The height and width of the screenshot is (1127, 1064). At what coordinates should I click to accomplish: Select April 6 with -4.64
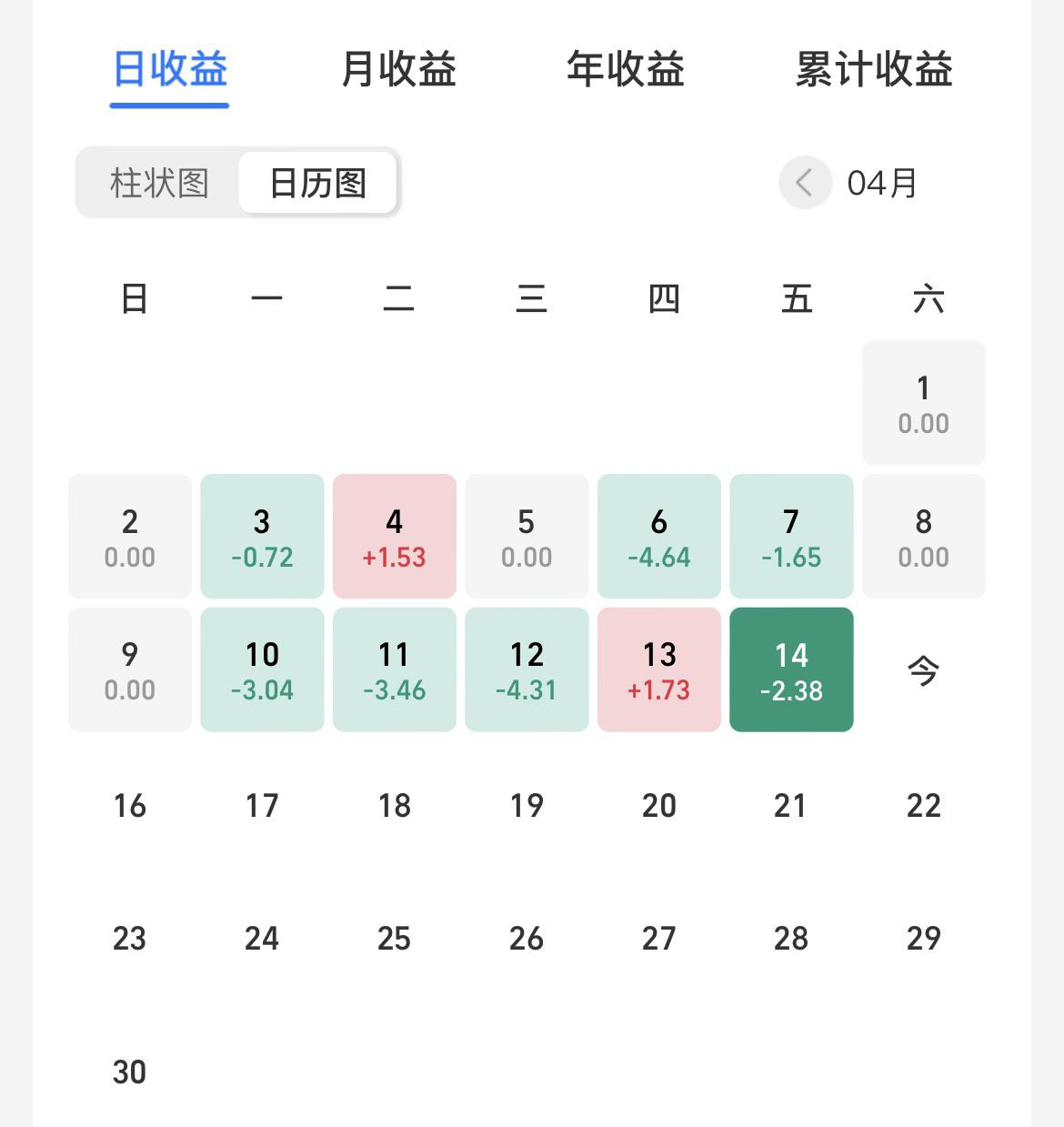[658, 537]
